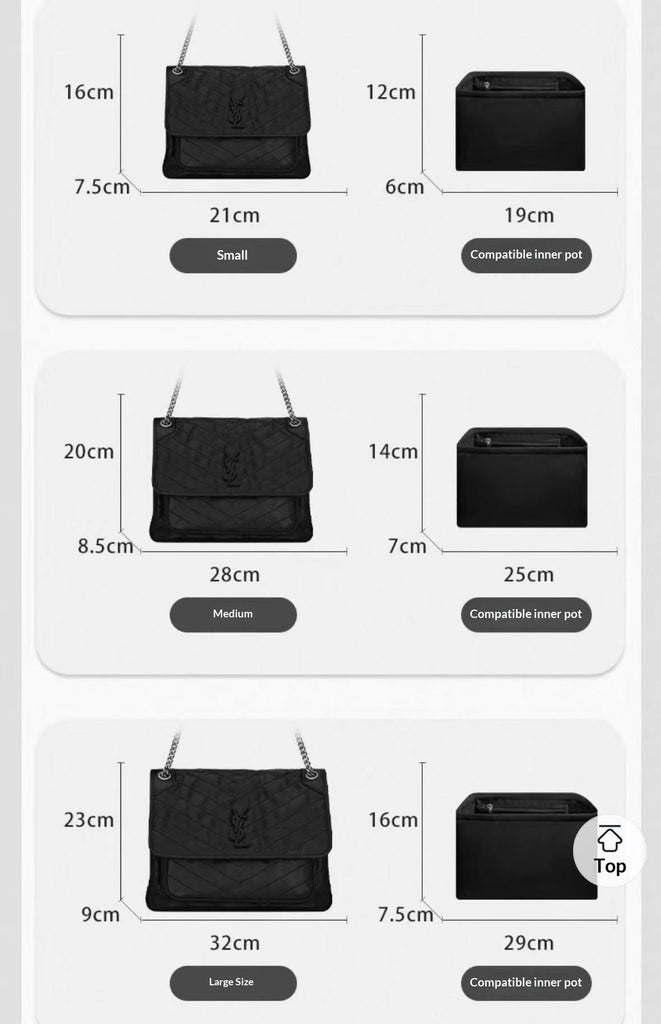Tap the Top button to return to top
661x1024 pixels.
coord(609,851)
